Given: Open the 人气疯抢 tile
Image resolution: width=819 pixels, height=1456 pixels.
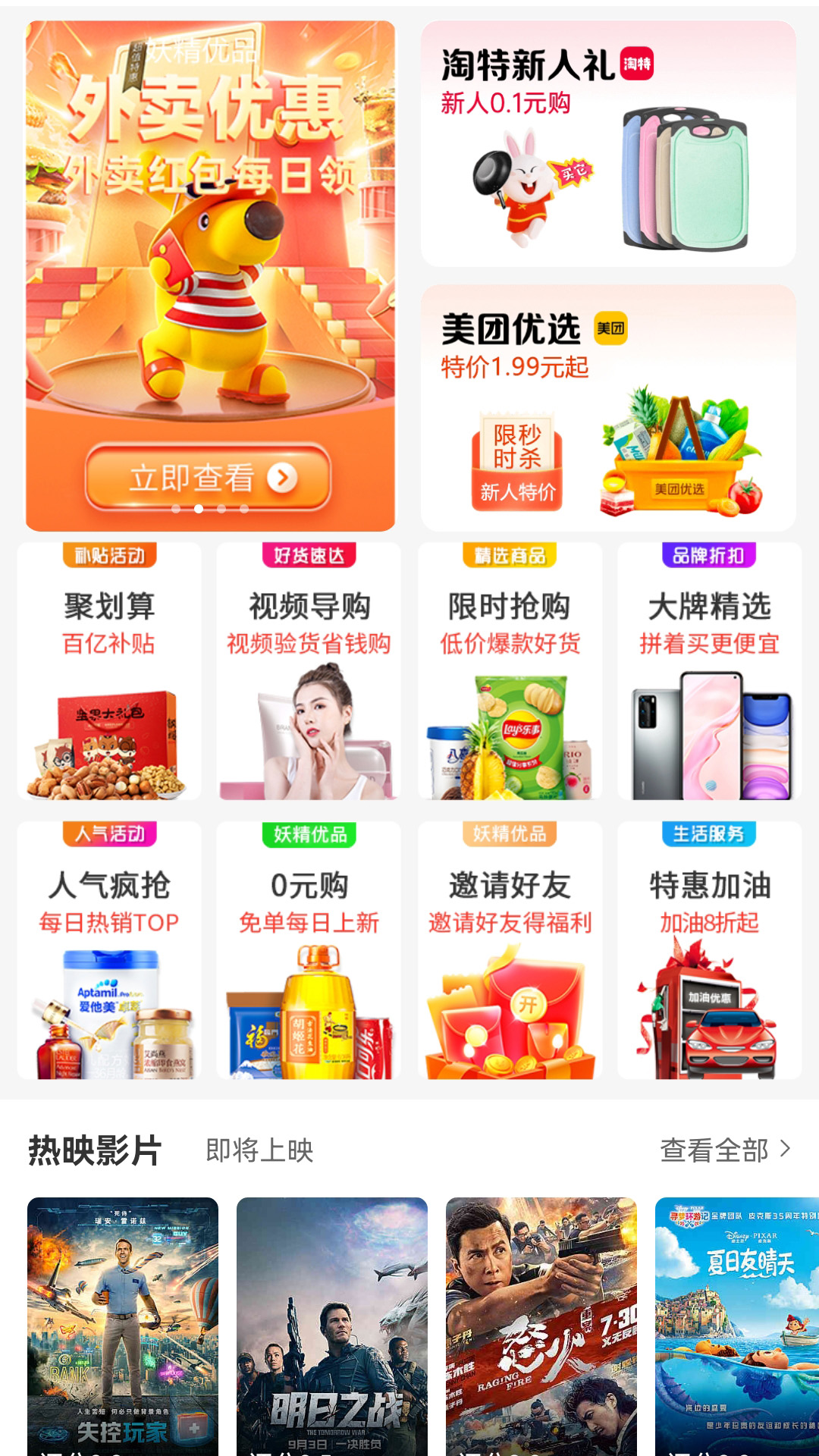Looking at the screenshot, I should pos(109,951).
